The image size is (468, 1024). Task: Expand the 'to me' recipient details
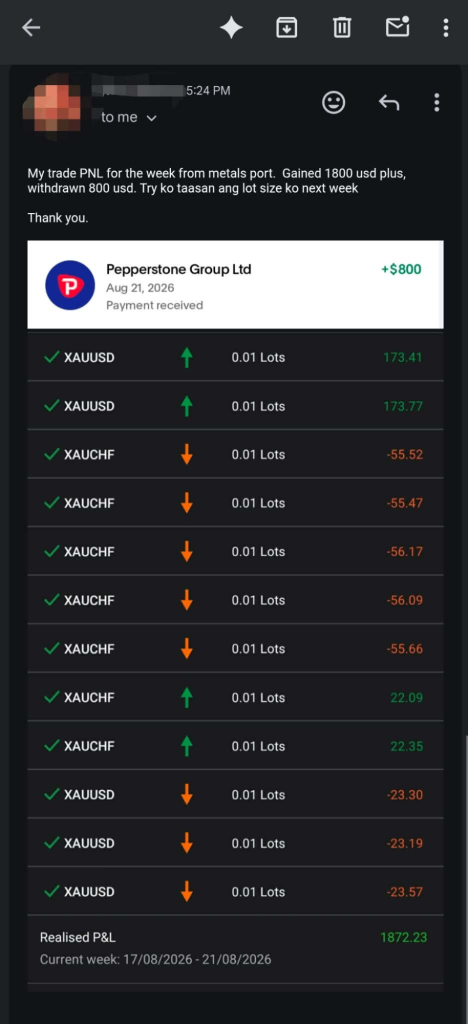tap(129, 118)
